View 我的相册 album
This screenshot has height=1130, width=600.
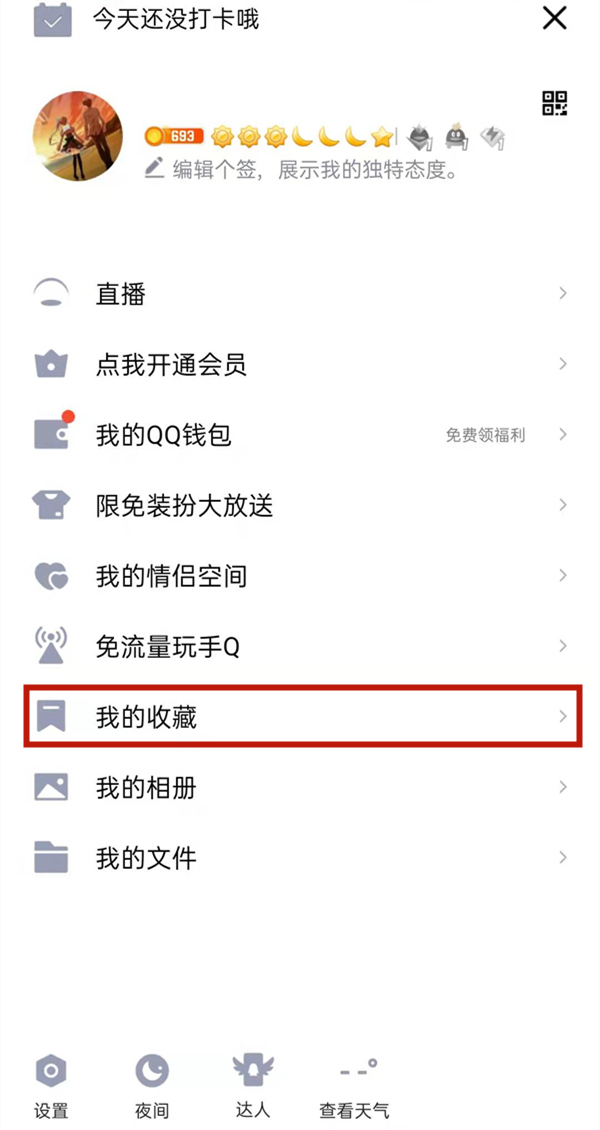pyautogui.click(x=300, y=788)
